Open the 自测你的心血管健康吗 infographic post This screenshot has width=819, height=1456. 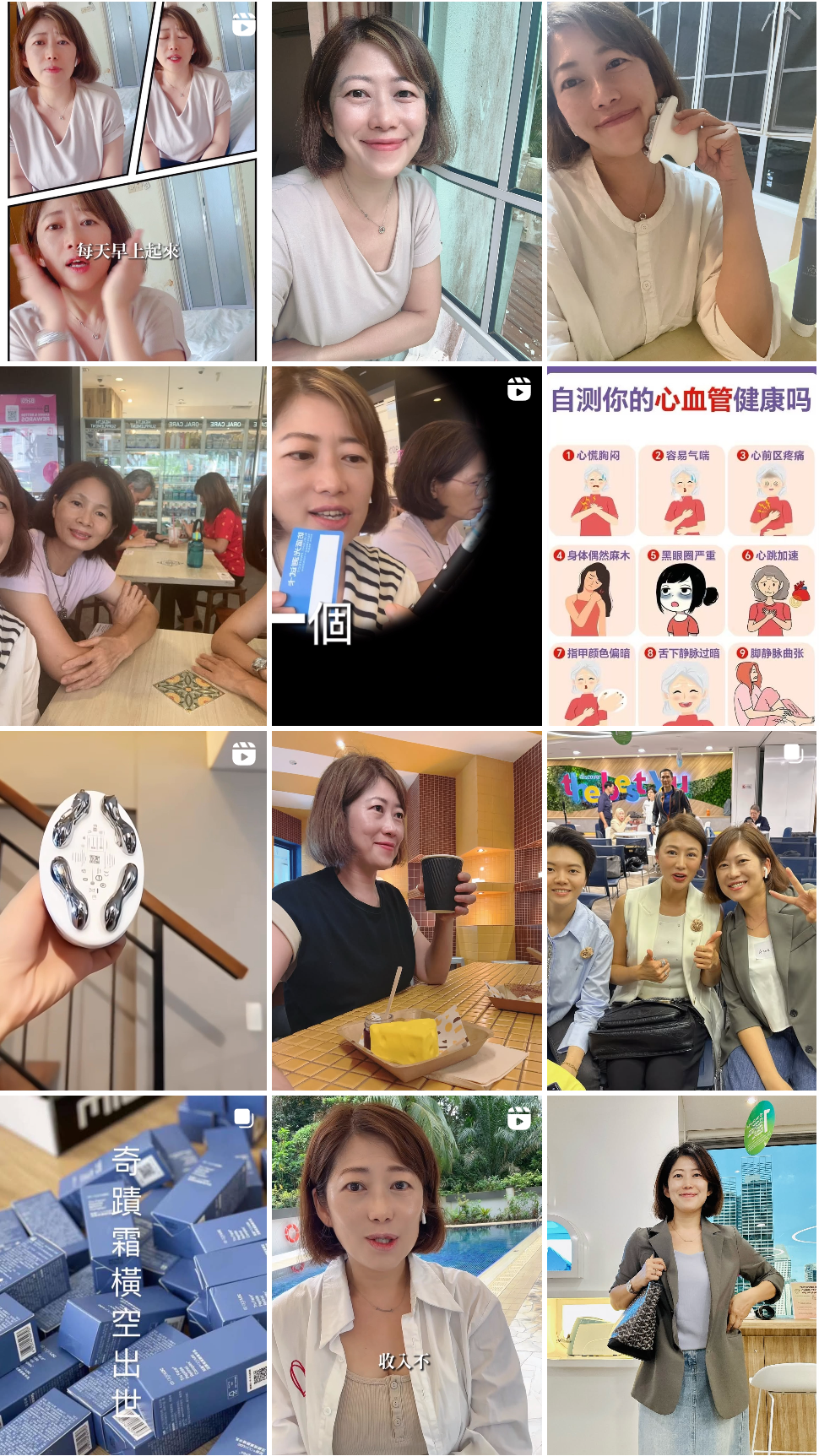tap(681, 546)
